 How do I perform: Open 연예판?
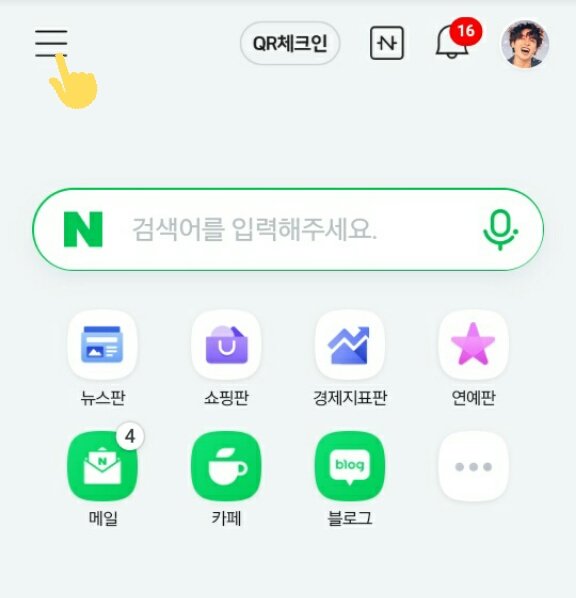coord(473,358)
